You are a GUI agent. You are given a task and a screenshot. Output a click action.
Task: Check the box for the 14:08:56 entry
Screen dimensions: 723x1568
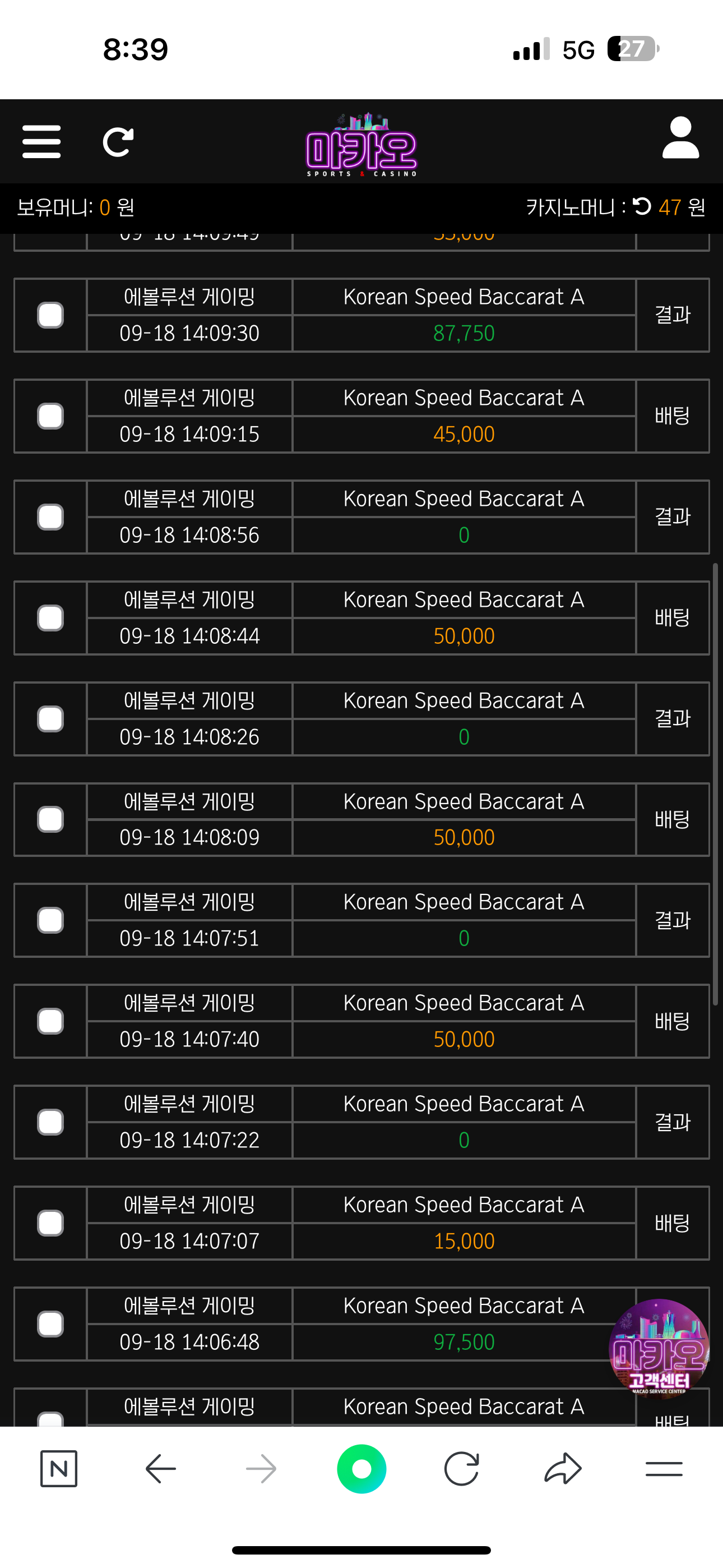coord(50,518)
